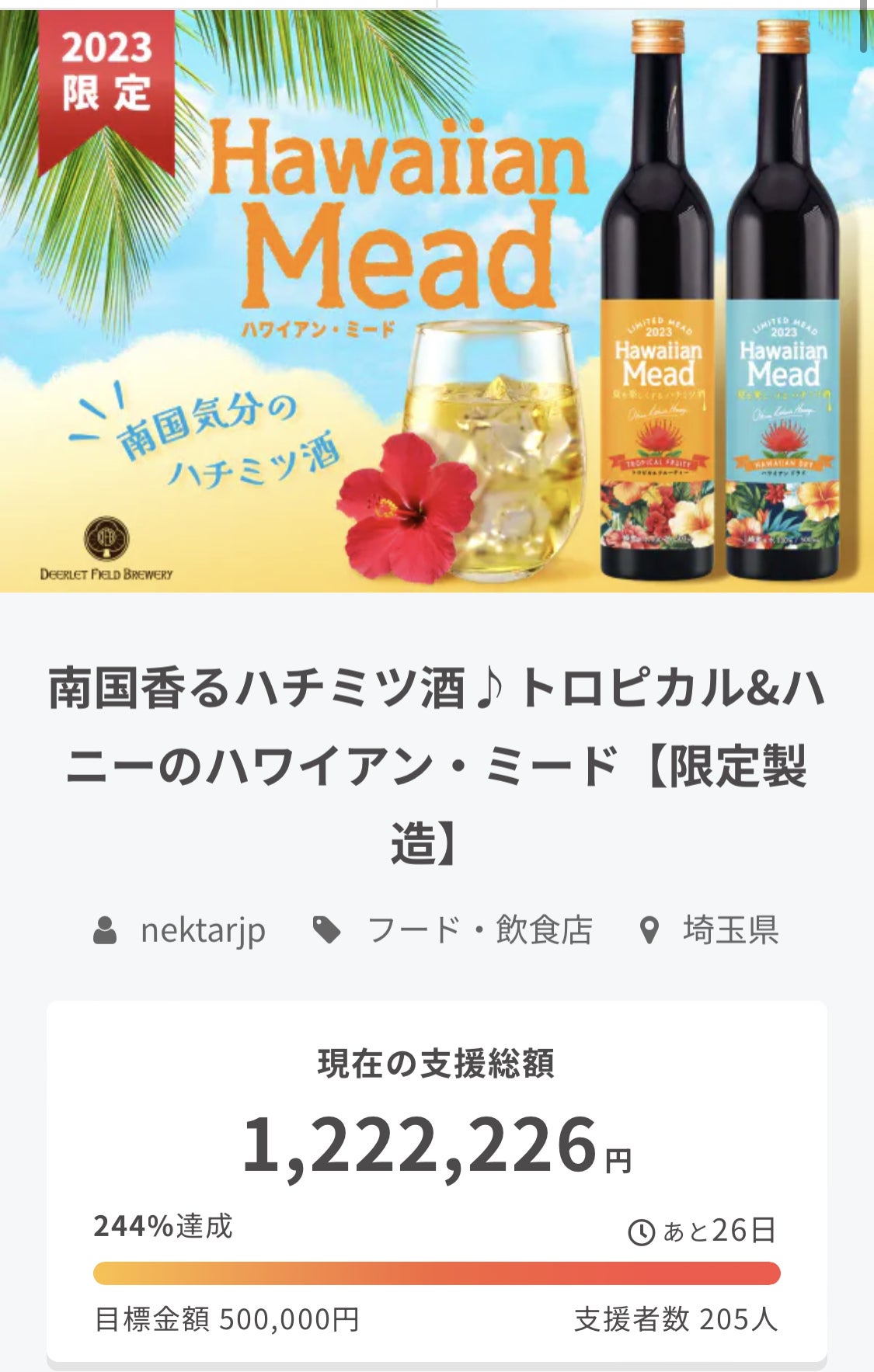874x1372 pixels.
Task: Open the nektarjp project owner profile
Action: 202,929
